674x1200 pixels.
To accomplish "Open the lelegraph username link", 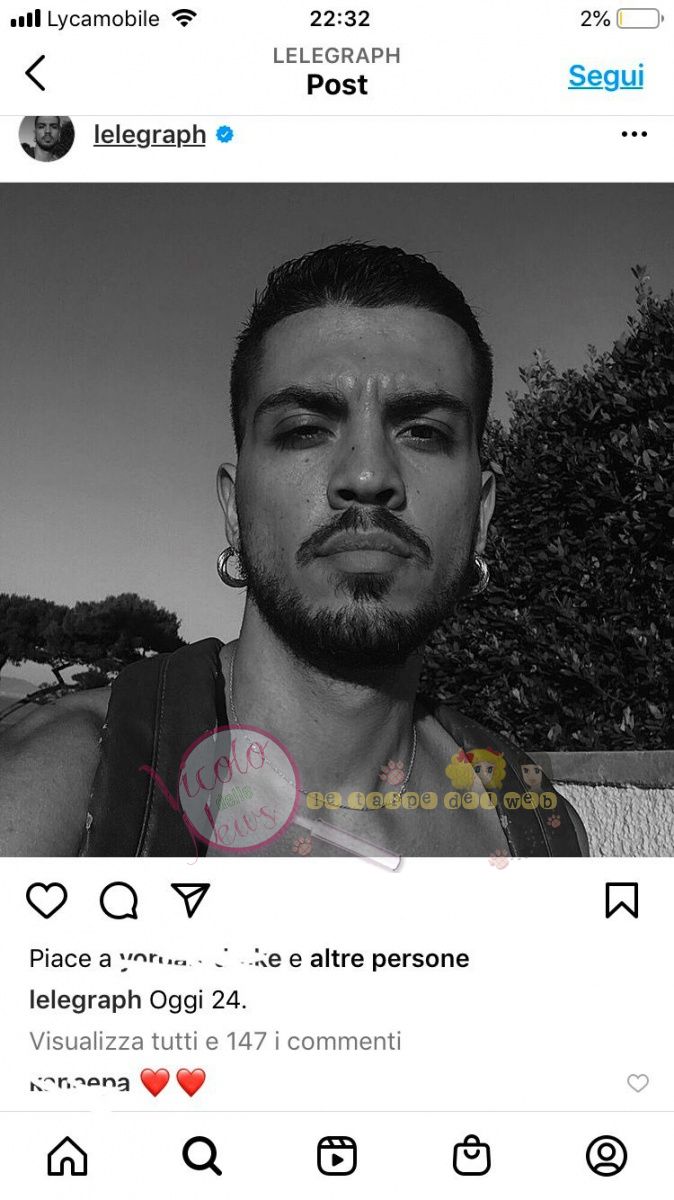I will (x=150, y=134).
